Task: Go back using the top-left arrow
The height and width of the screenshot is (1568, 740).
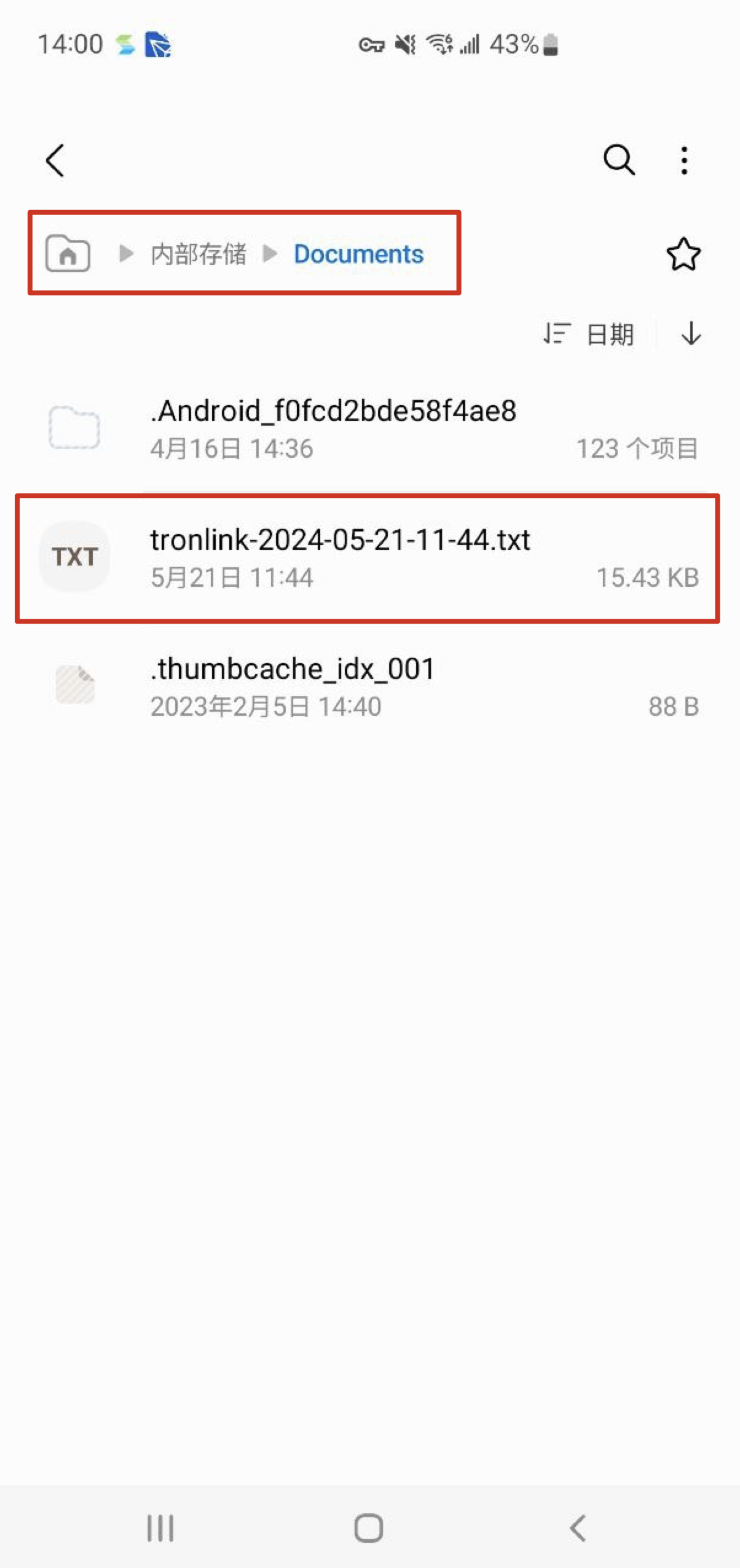Action: coord(55,160)
